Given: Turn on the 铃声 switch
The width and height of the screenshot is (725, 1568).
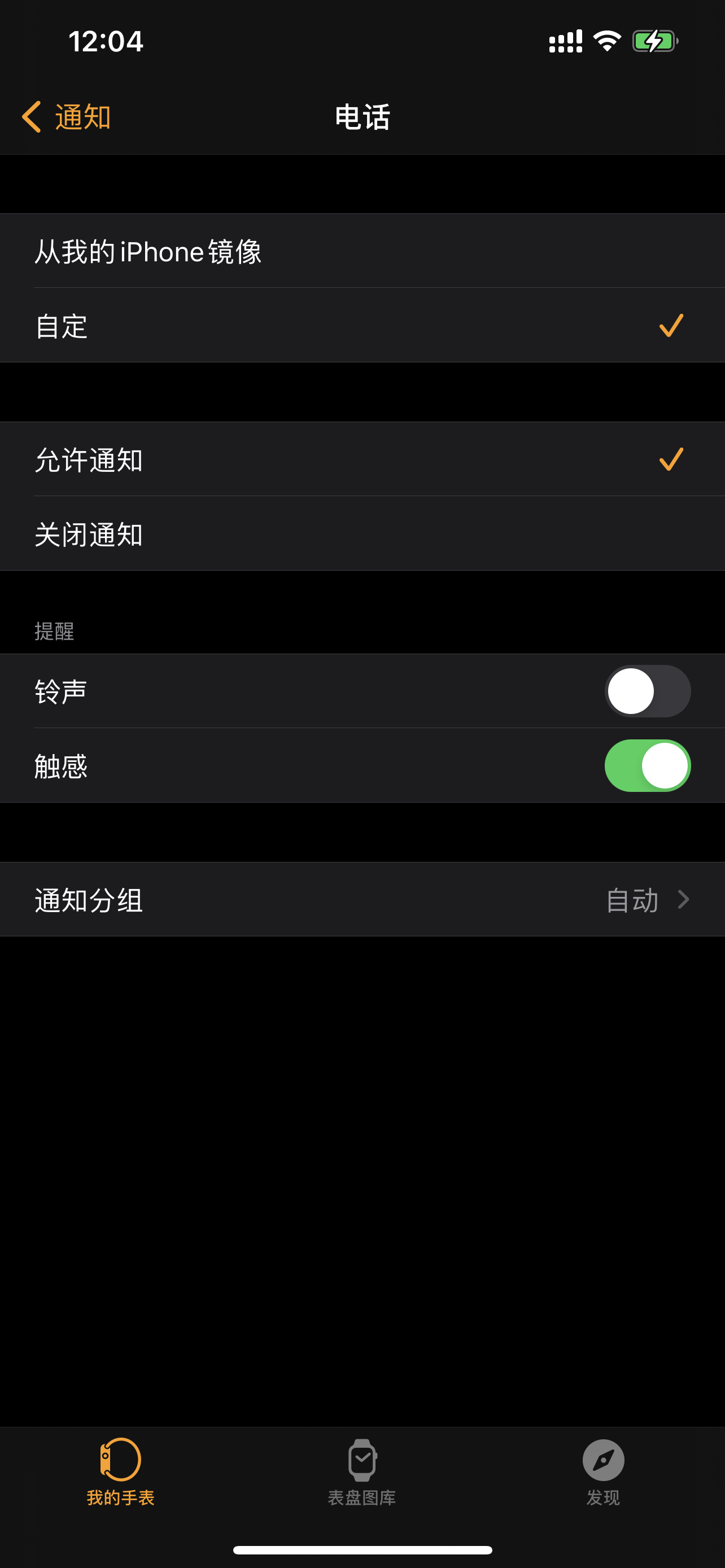Looking at the screenshot, I should pos(647,691).
